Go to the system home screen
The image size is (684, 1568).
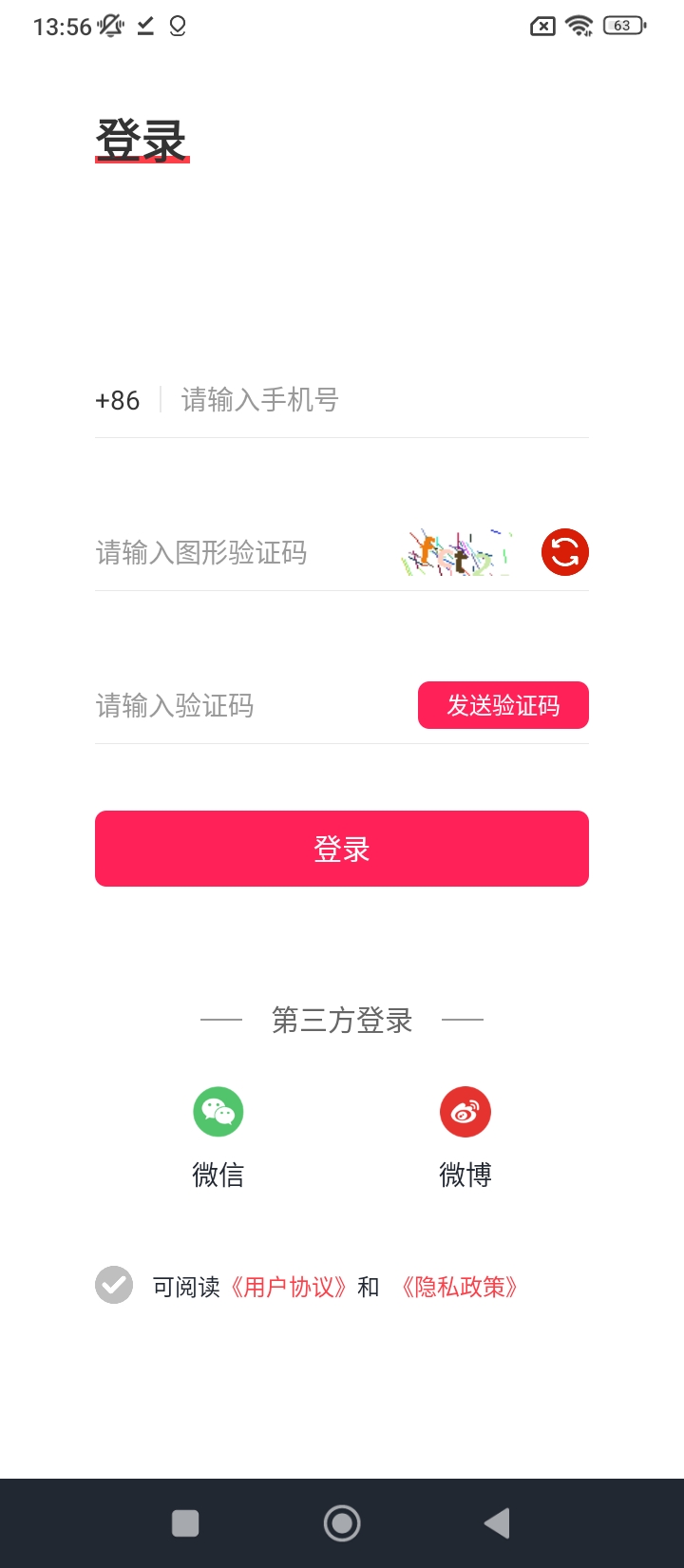342,1523
